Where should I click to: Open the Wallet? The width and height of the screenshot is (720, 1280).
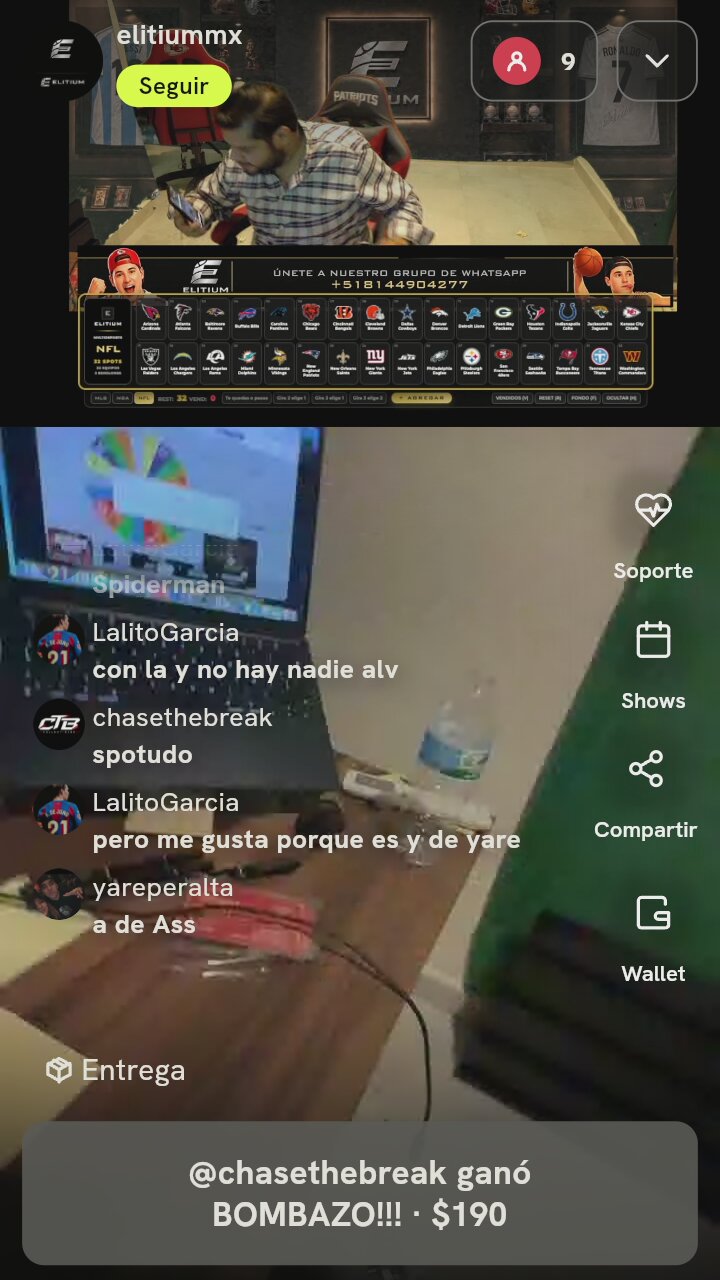click(653, 938)
